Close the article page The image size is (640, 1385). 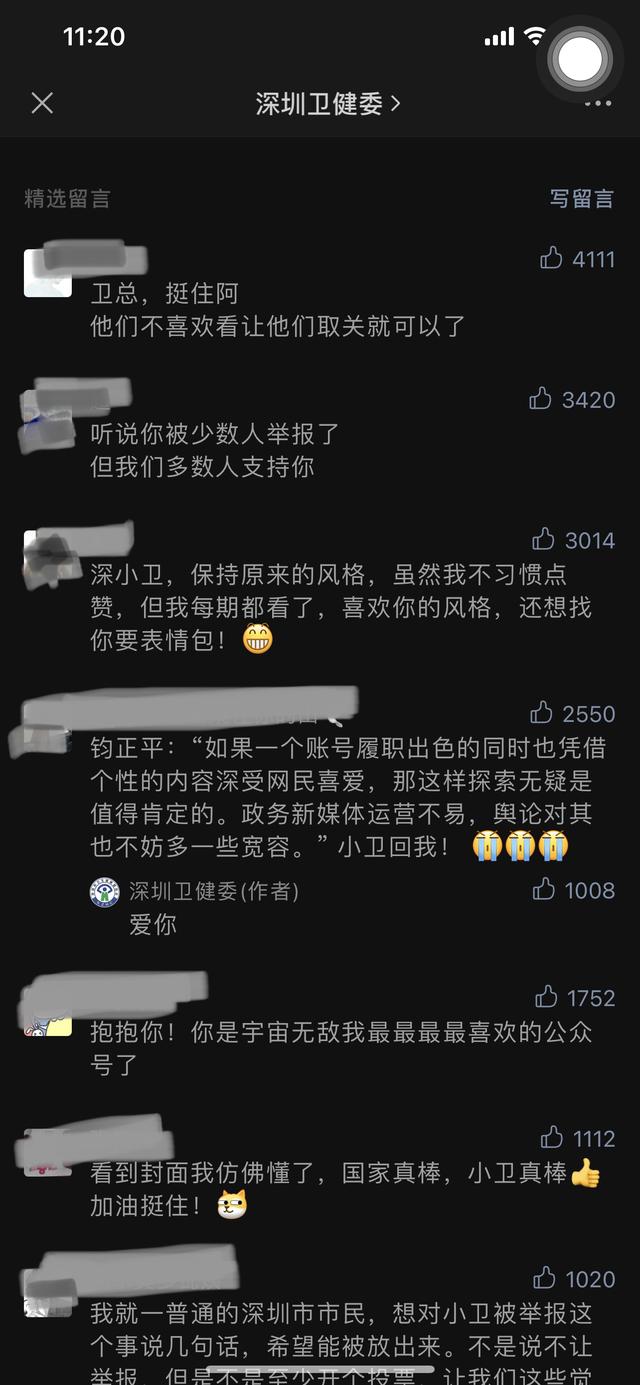tap(42, 103)
